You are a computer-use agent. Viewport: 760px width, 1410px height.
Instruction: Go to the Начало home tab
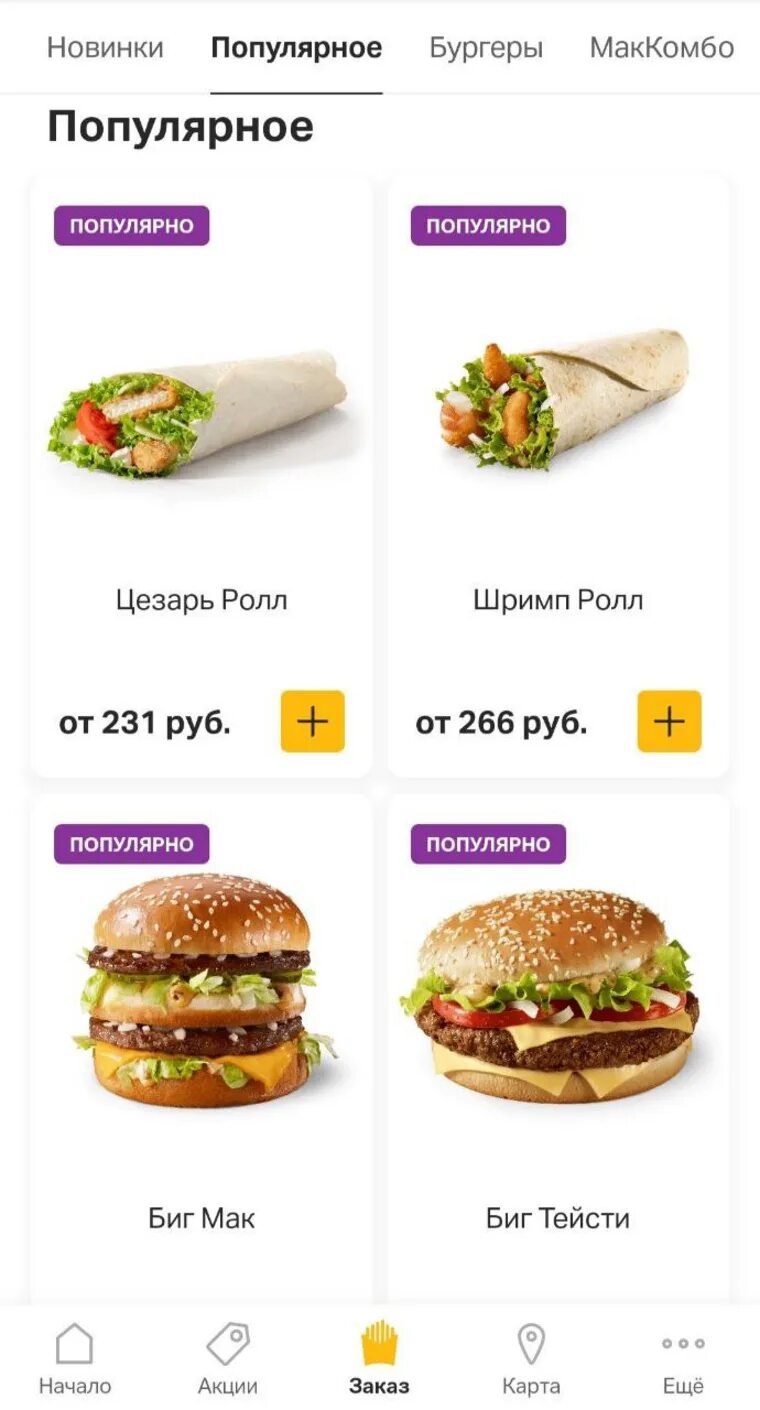pyautogui.click(x=75, y=1358)
